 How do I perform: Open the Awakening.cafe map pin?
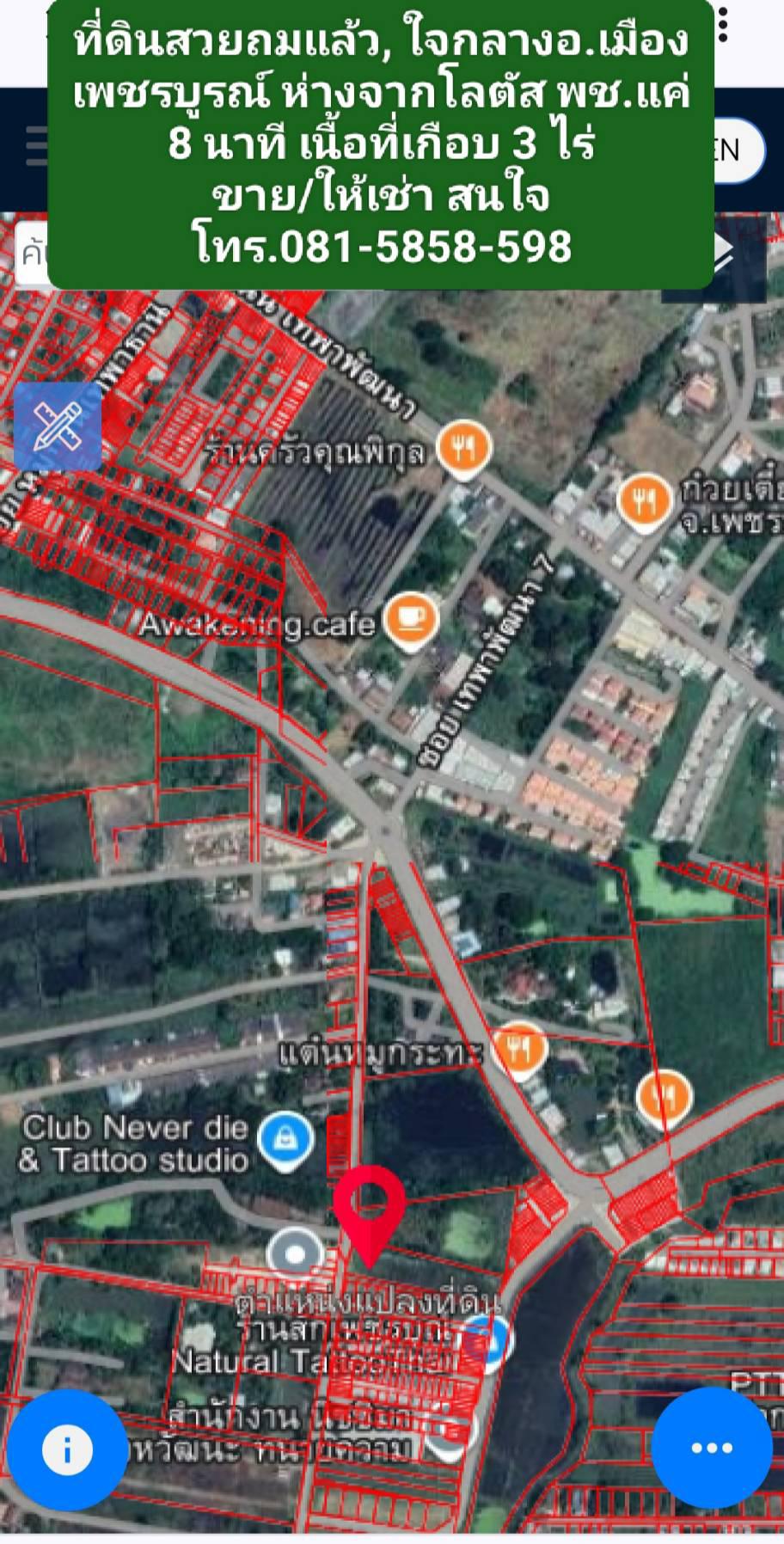click(411, 621)
